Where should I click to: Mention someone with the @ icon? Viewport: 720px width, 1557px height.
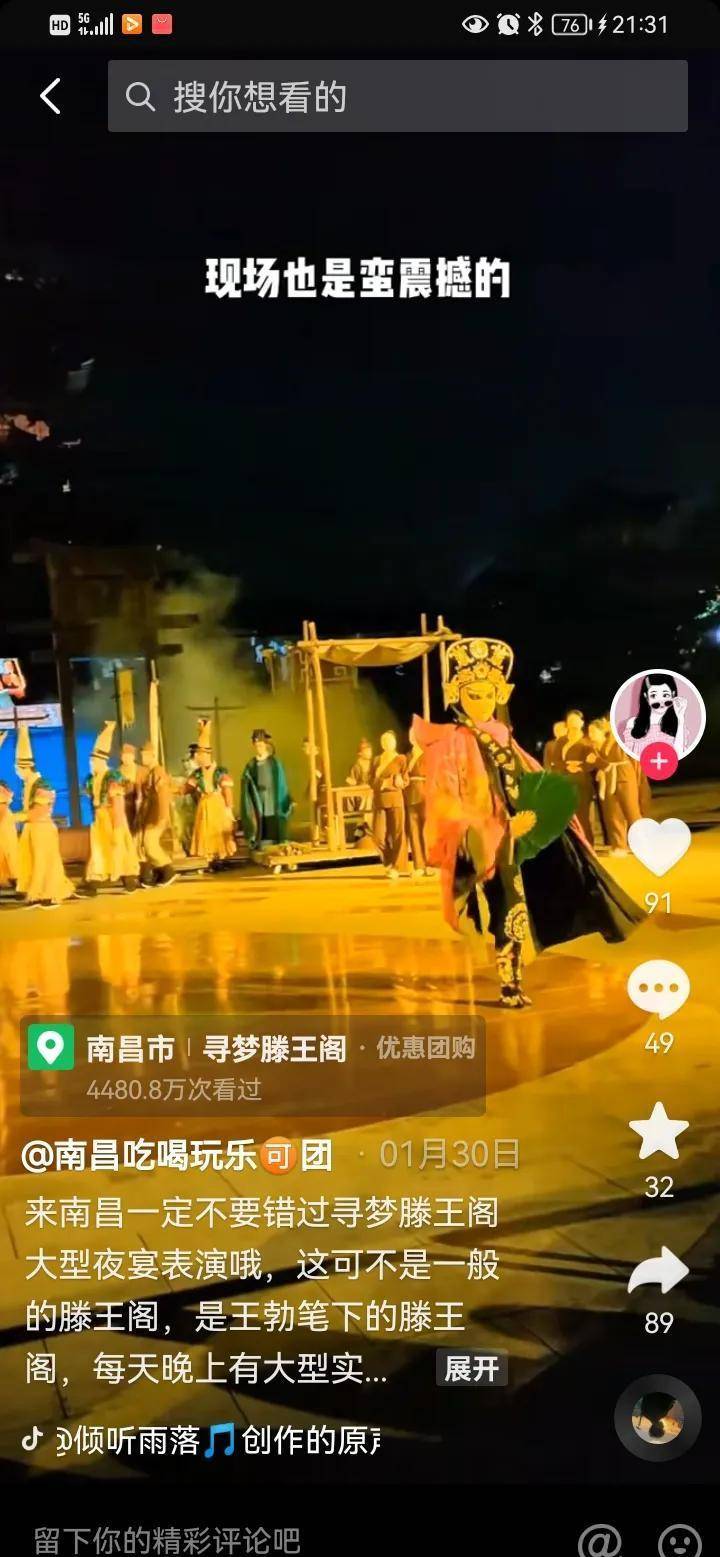coord(599,1540)
